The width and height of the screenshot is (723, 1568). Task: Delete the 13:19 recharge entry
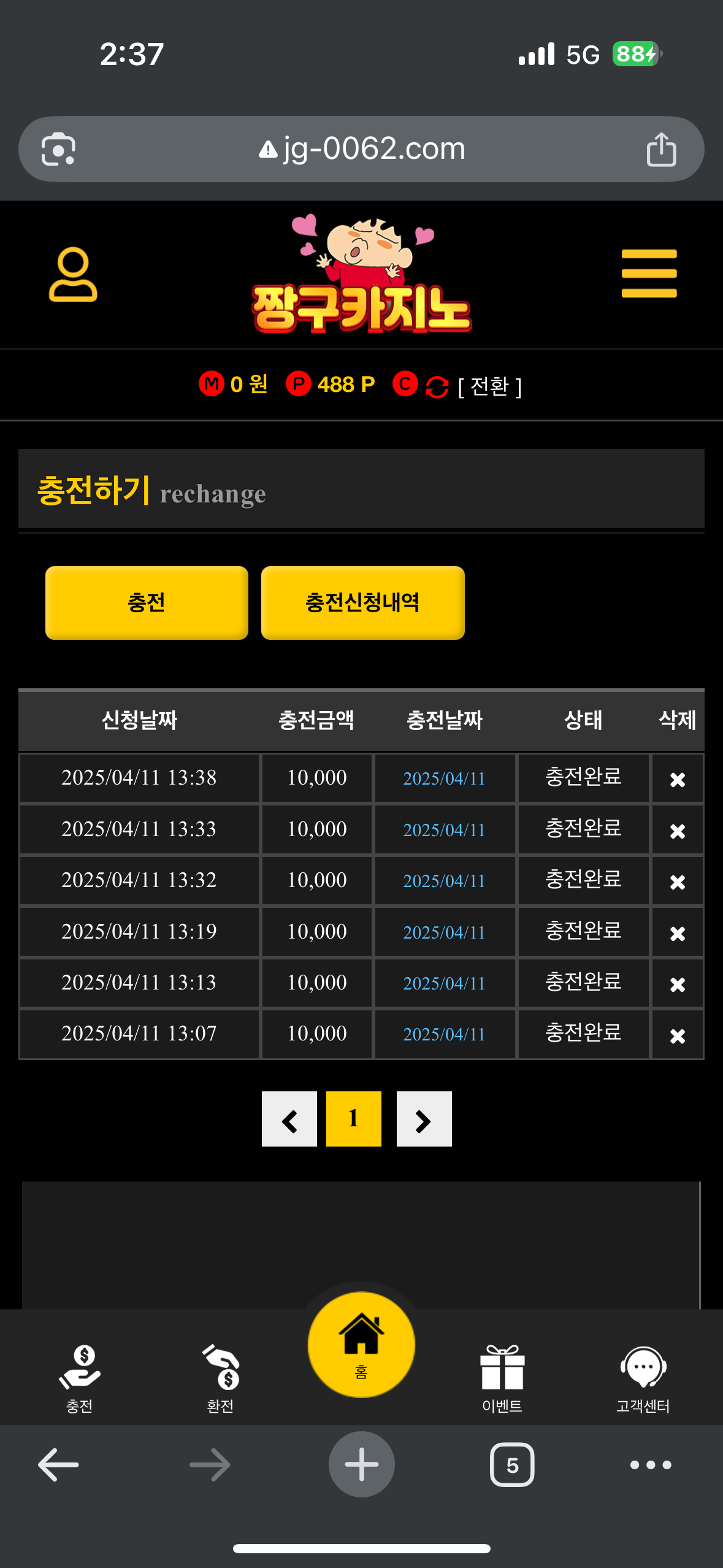pyautogui.click(x=677, y=933)
